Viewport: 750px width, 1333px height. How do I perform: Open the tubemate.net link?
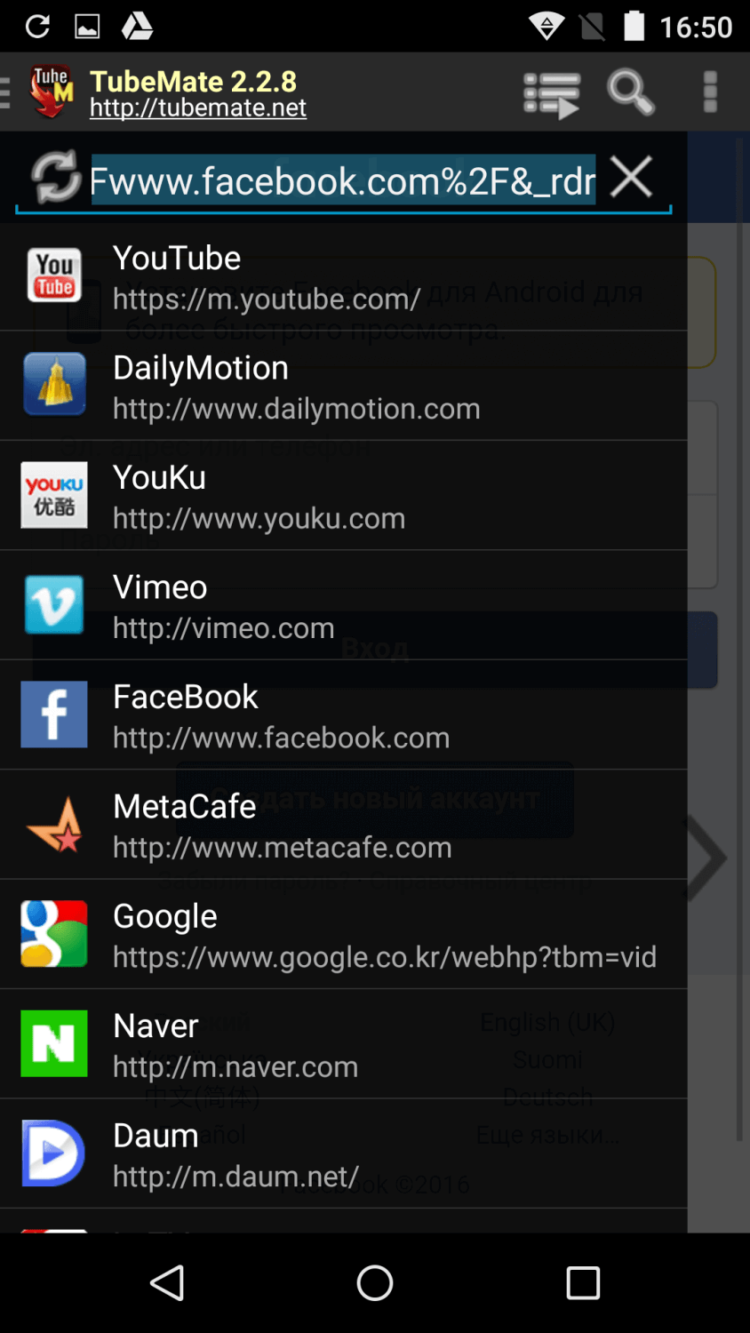197,109
